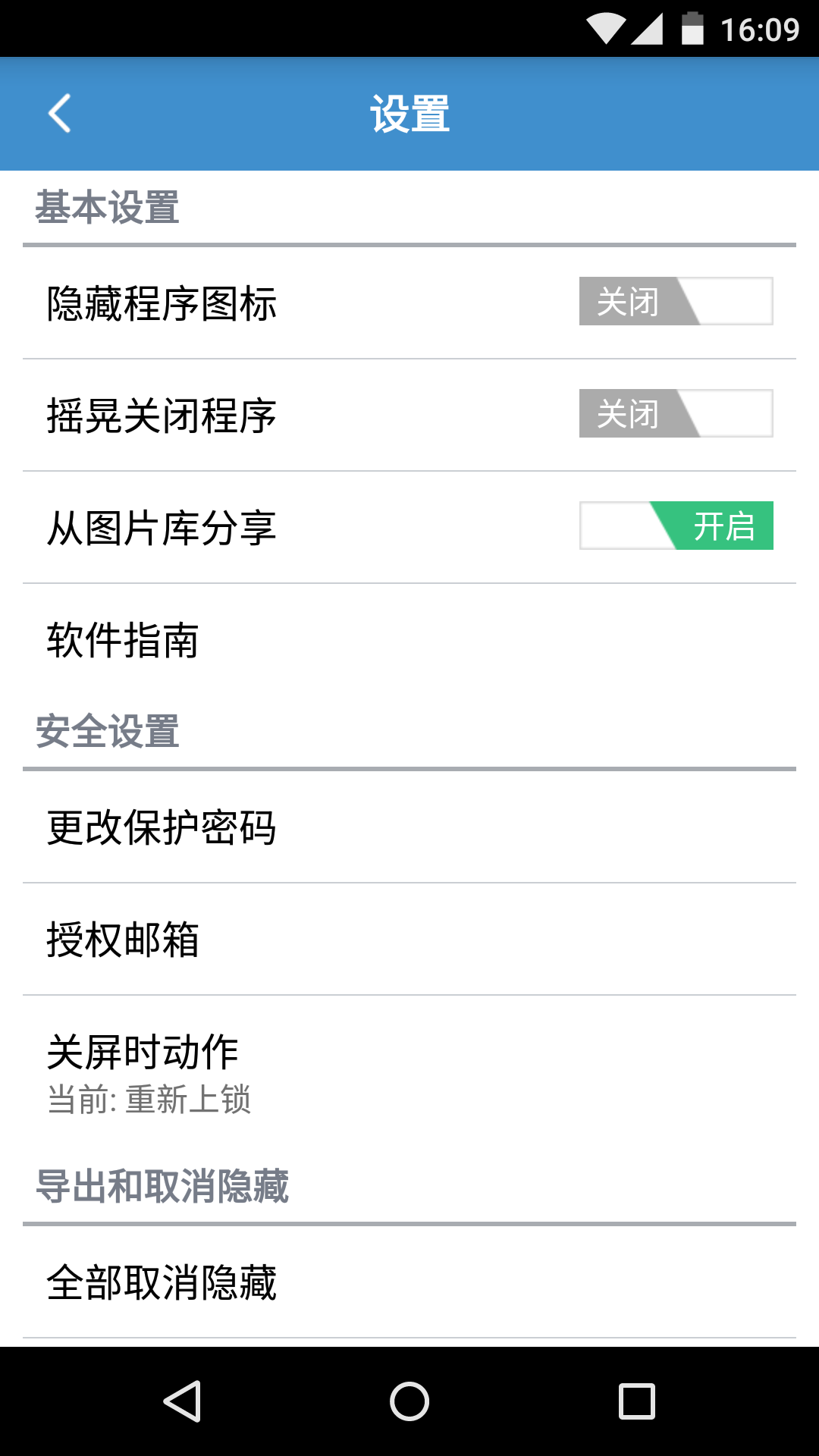This screenshot has width=819, height=1456.
Task: Disable the 从图片库分享 toggle
Action: 675,525
